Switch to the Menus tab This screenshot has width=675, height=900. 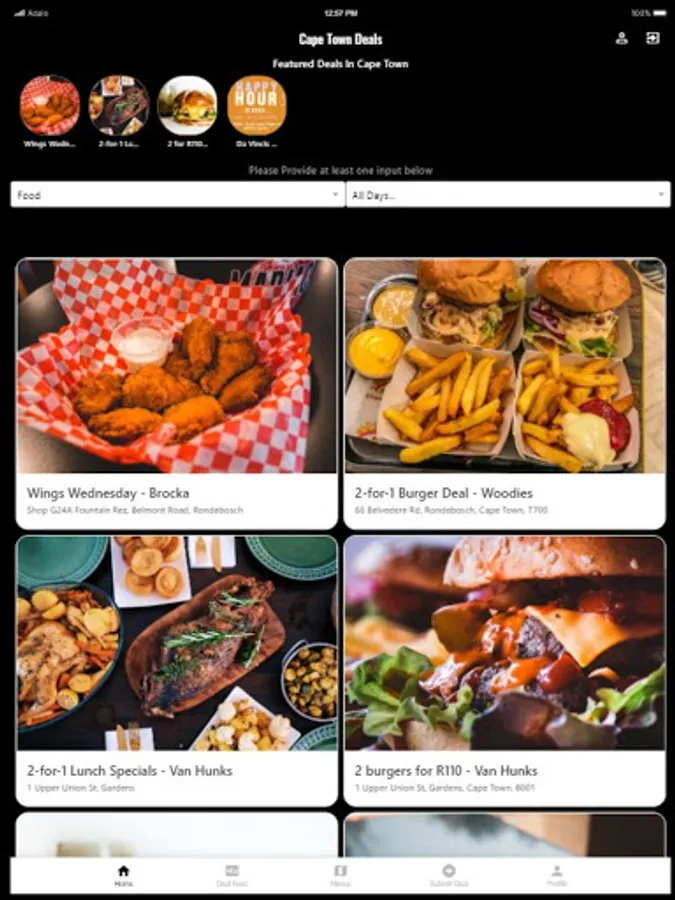340,875
